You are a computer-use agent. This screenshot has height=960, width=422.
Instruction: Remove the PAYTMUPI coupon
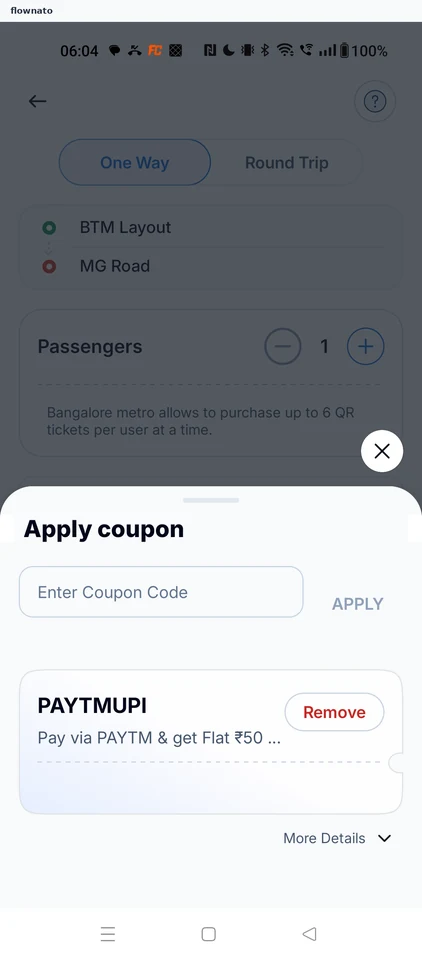pyautogui.click(x=334, y=712)
